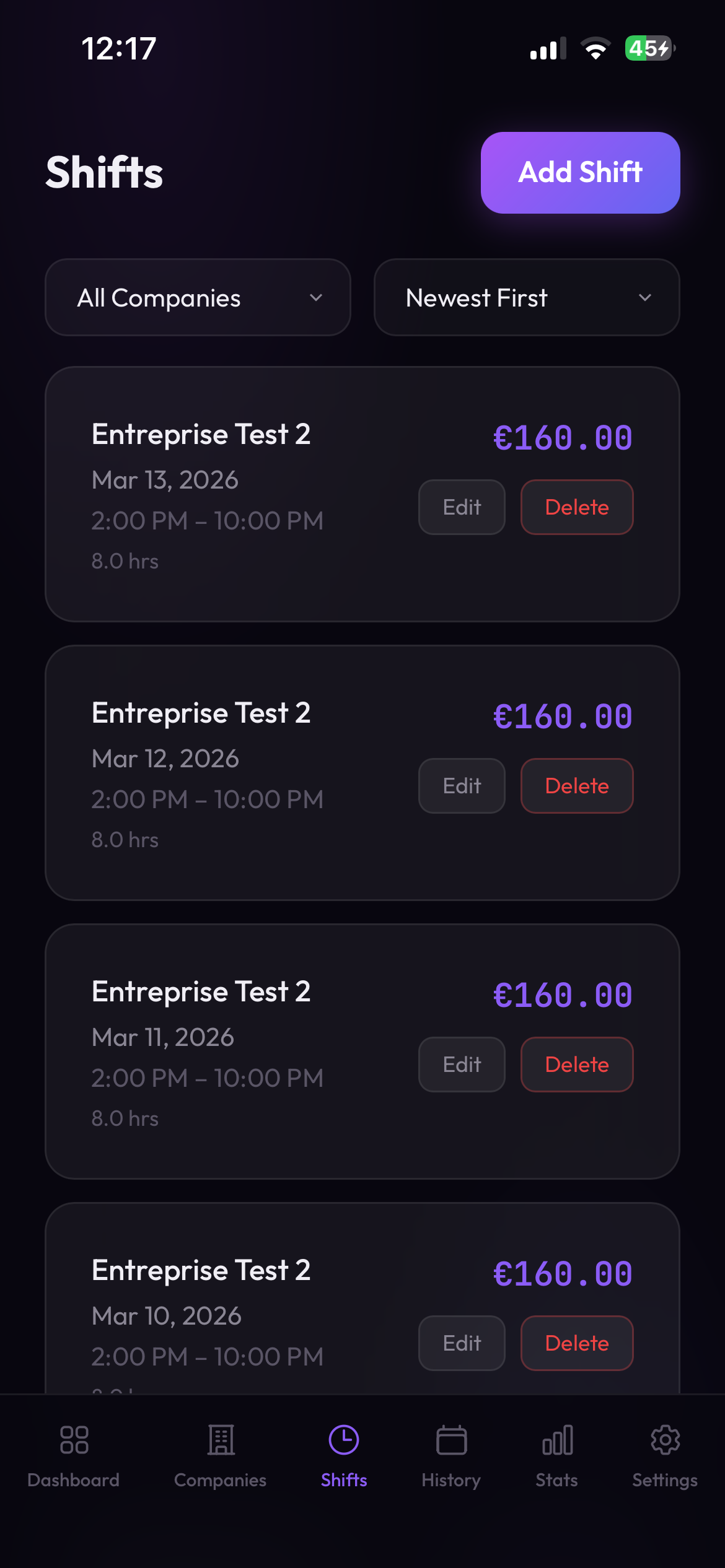Edit the Mar 10, 2026 shift

[462, 1343]
